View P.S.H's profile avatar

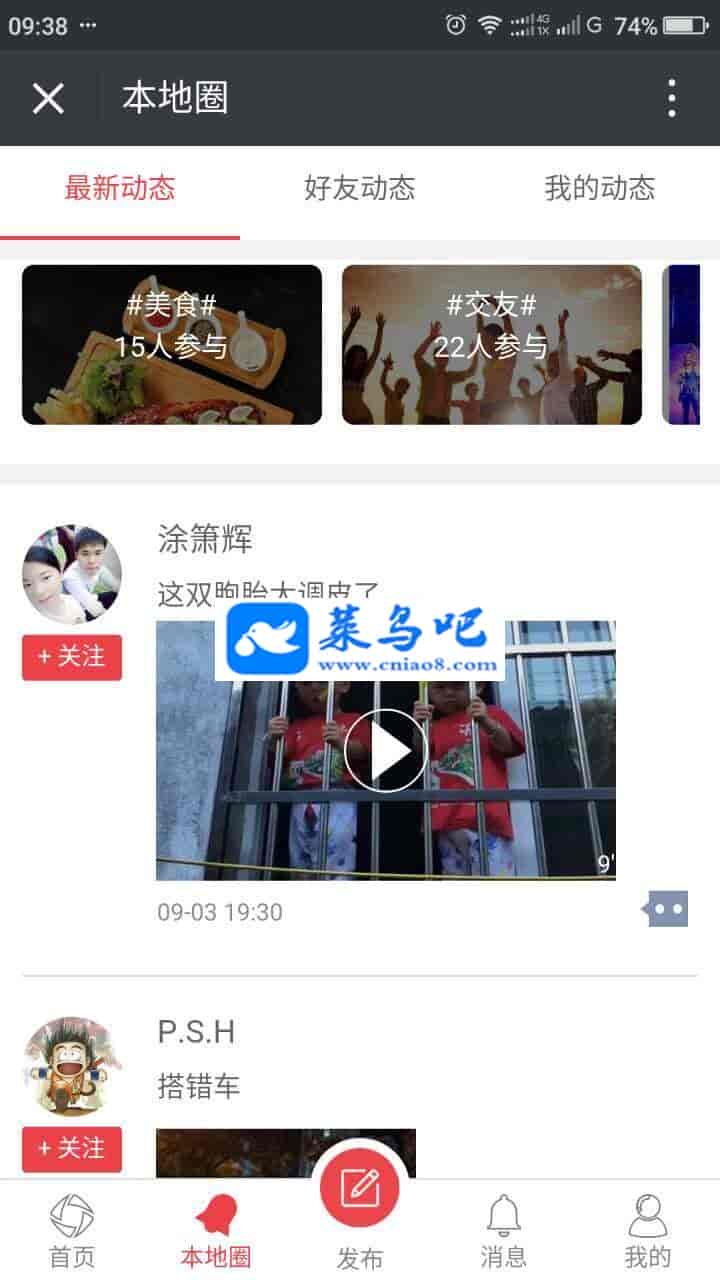[x=72, y=1066]
